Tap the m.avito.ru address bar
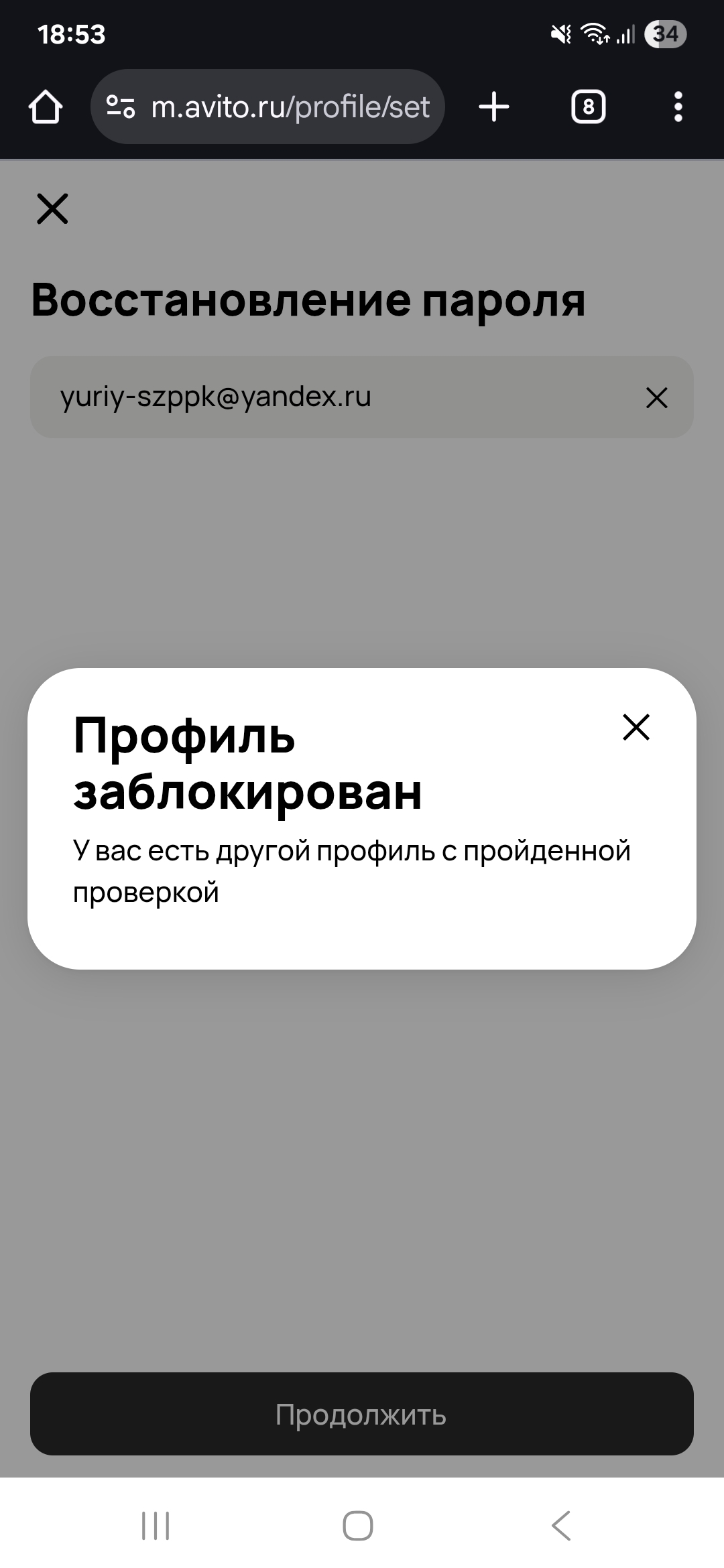This screenshot has width=724, height=1568. (290, 107)
